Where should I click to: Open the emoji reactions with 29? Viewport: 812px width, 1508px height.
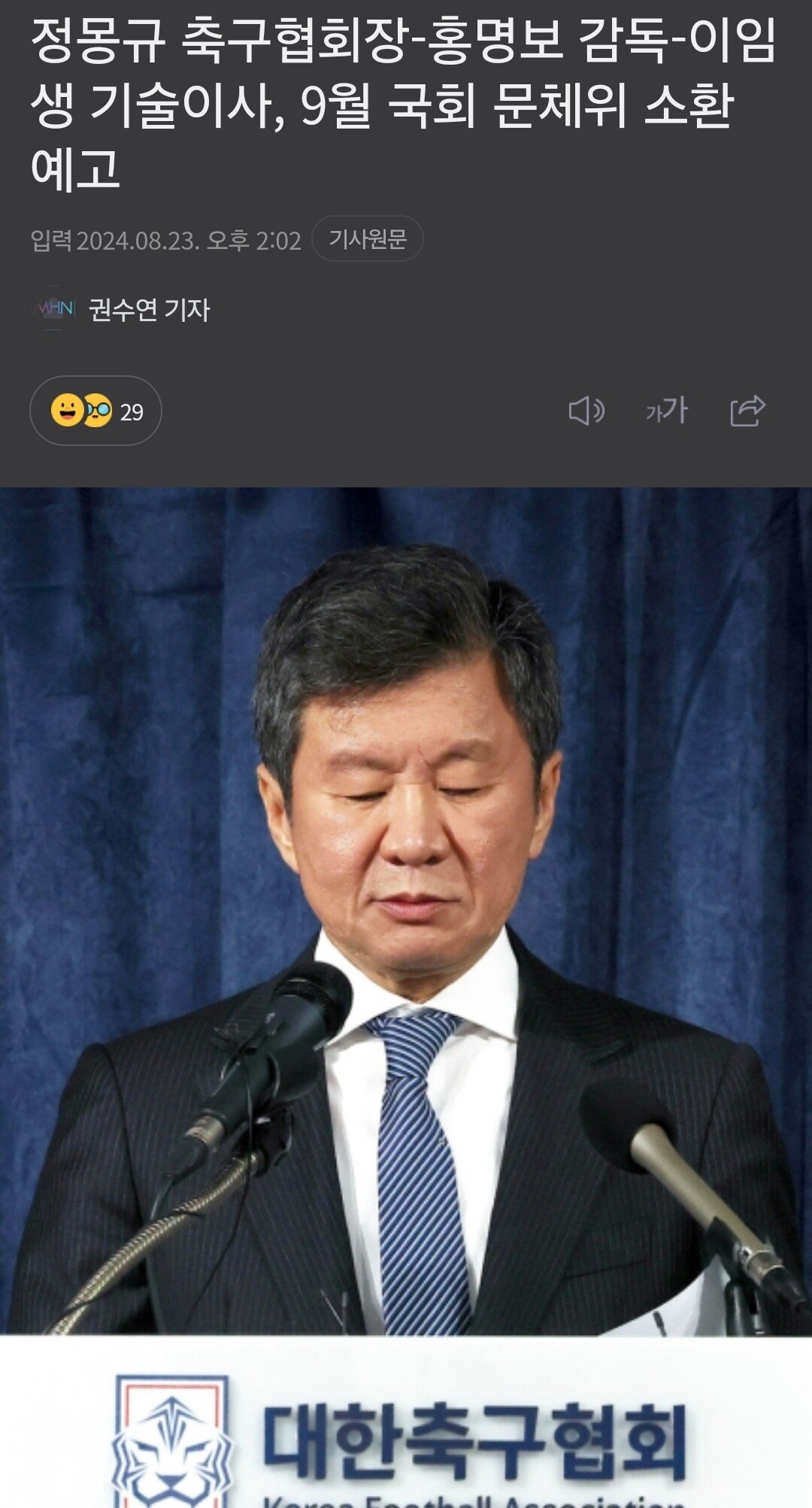coord(95,411)
